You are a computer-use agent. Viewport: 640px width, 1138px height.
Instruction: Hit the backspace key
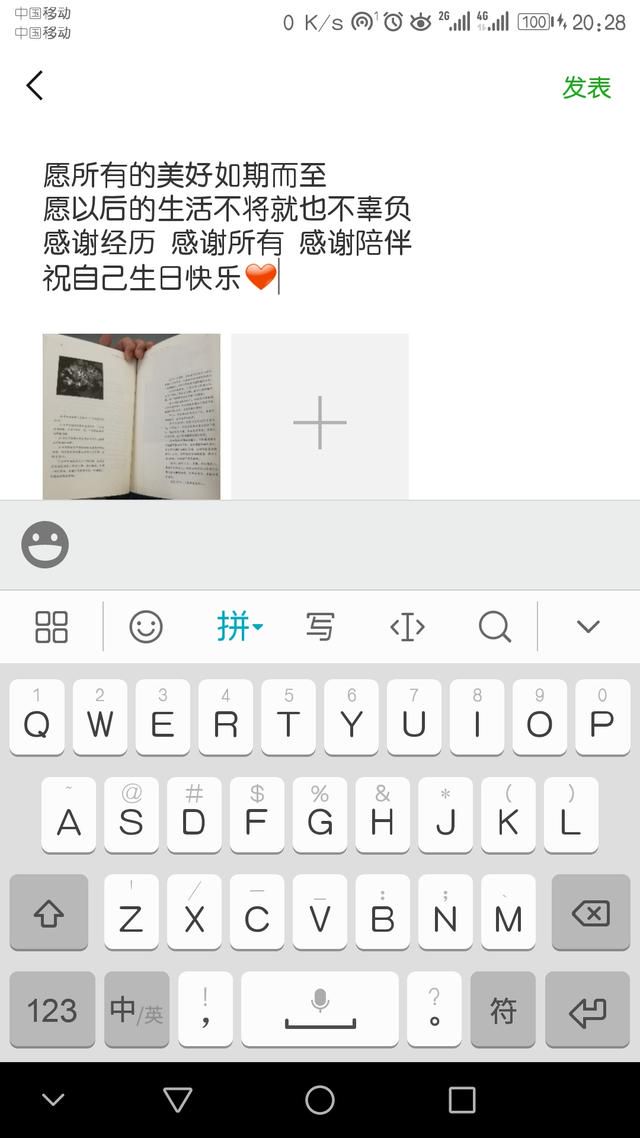click(590, 913)
